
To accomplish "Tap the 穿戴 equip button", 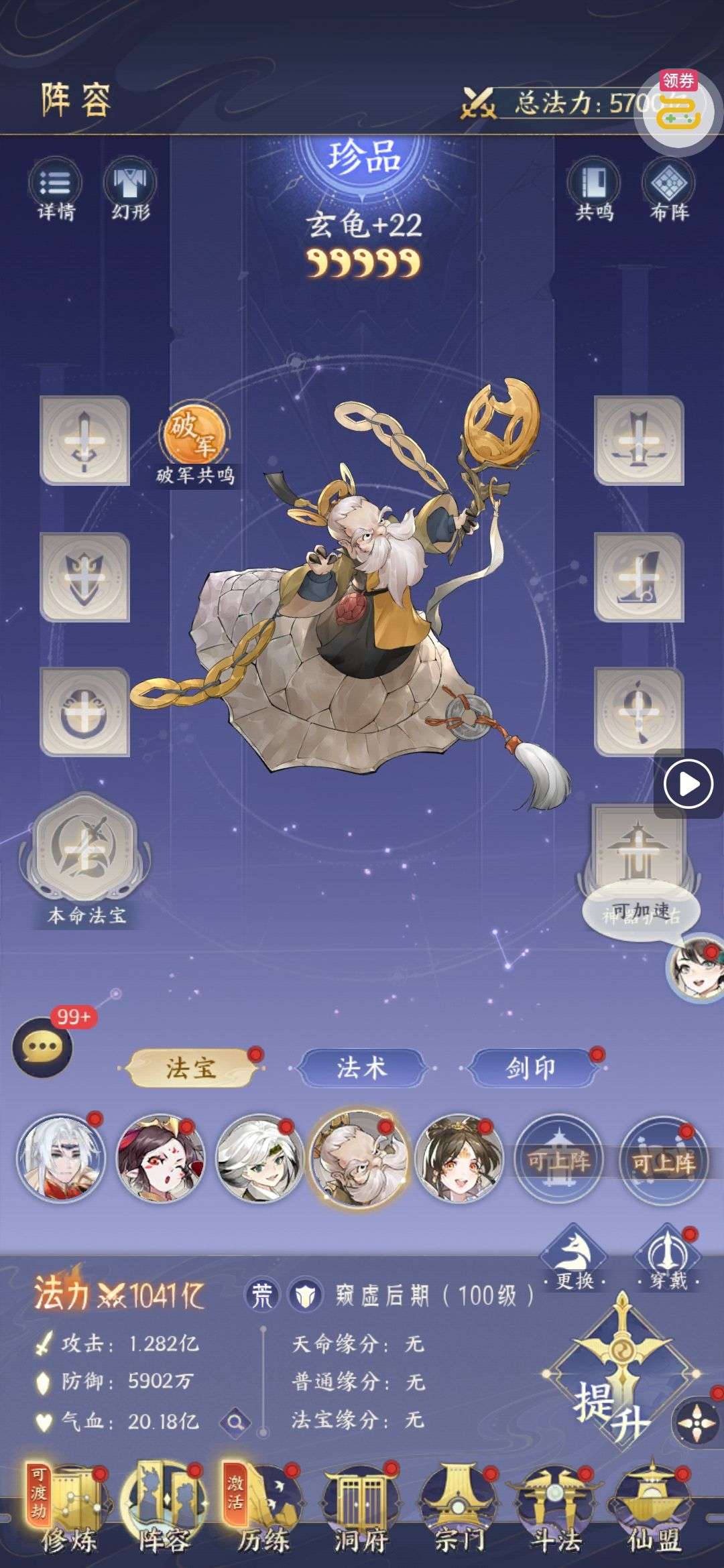I will pos(668,1258).
